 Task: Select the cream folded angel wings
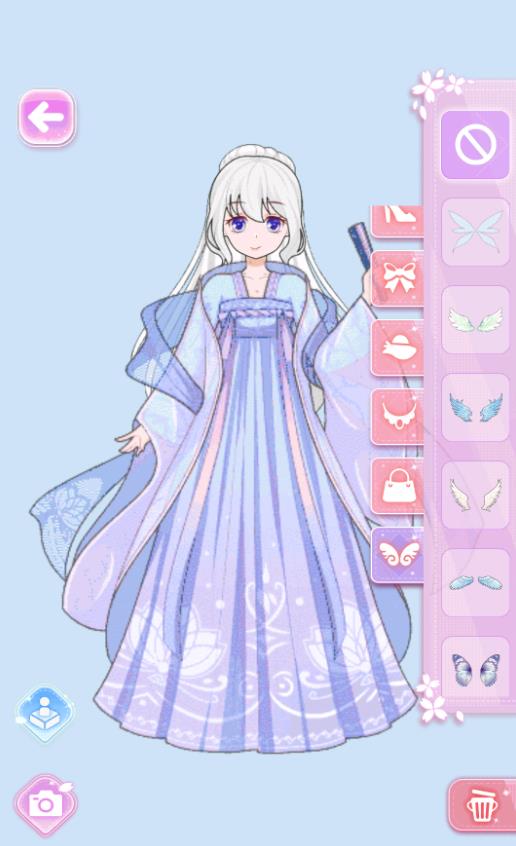coord(475,495)
